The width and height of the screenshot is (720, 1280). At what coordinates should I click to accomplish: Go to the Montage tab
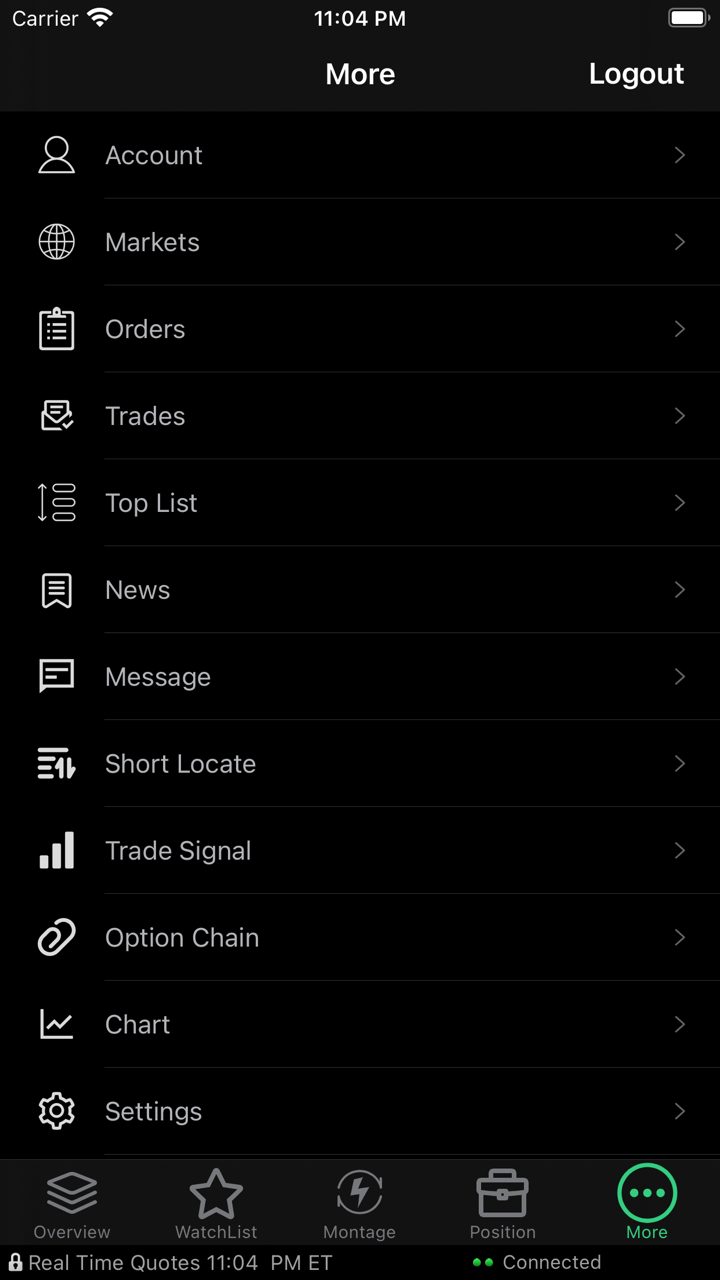coord(360,1204)
